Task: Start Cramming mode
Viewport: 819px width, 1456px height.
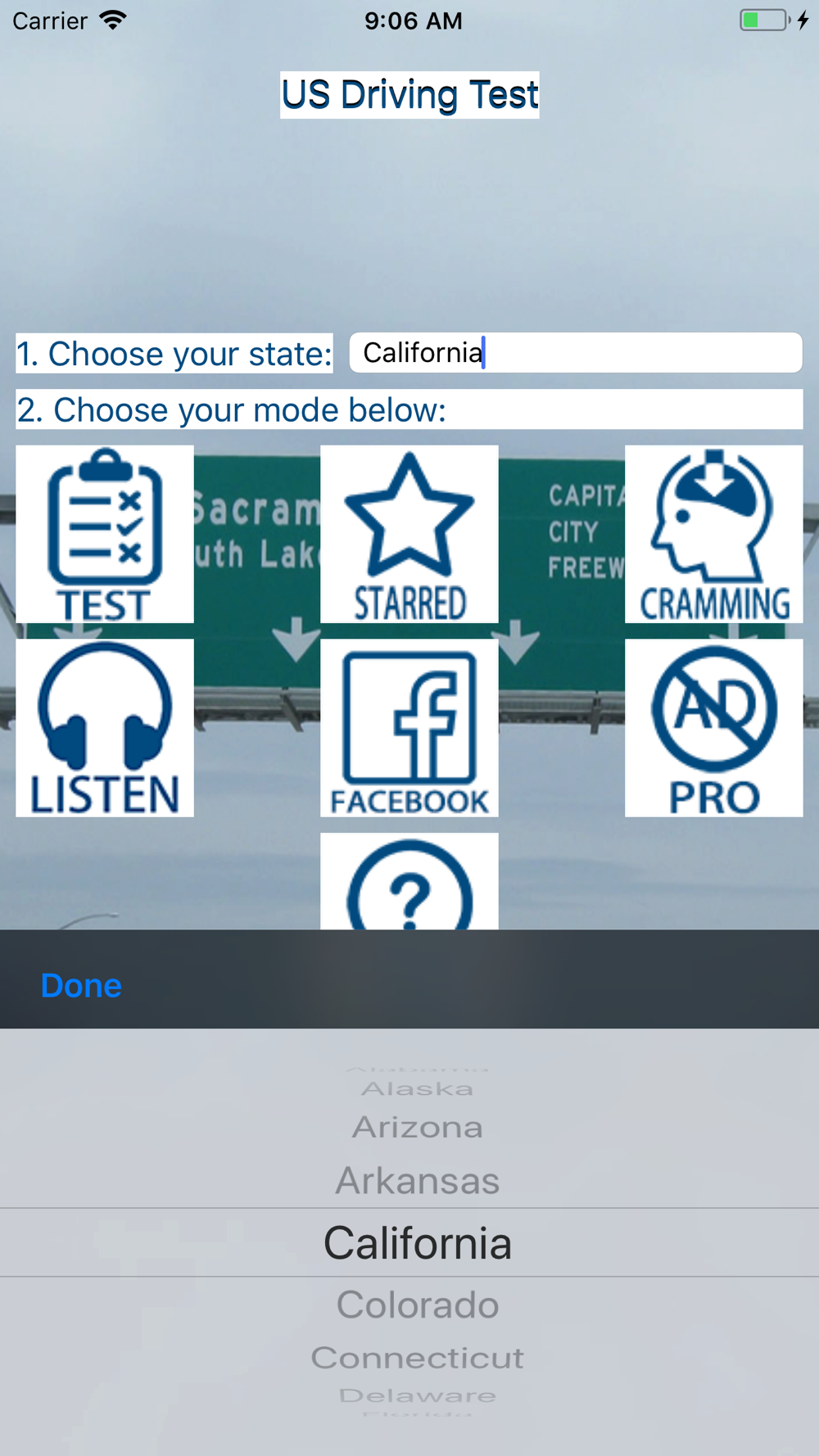Action: [713, 534]
